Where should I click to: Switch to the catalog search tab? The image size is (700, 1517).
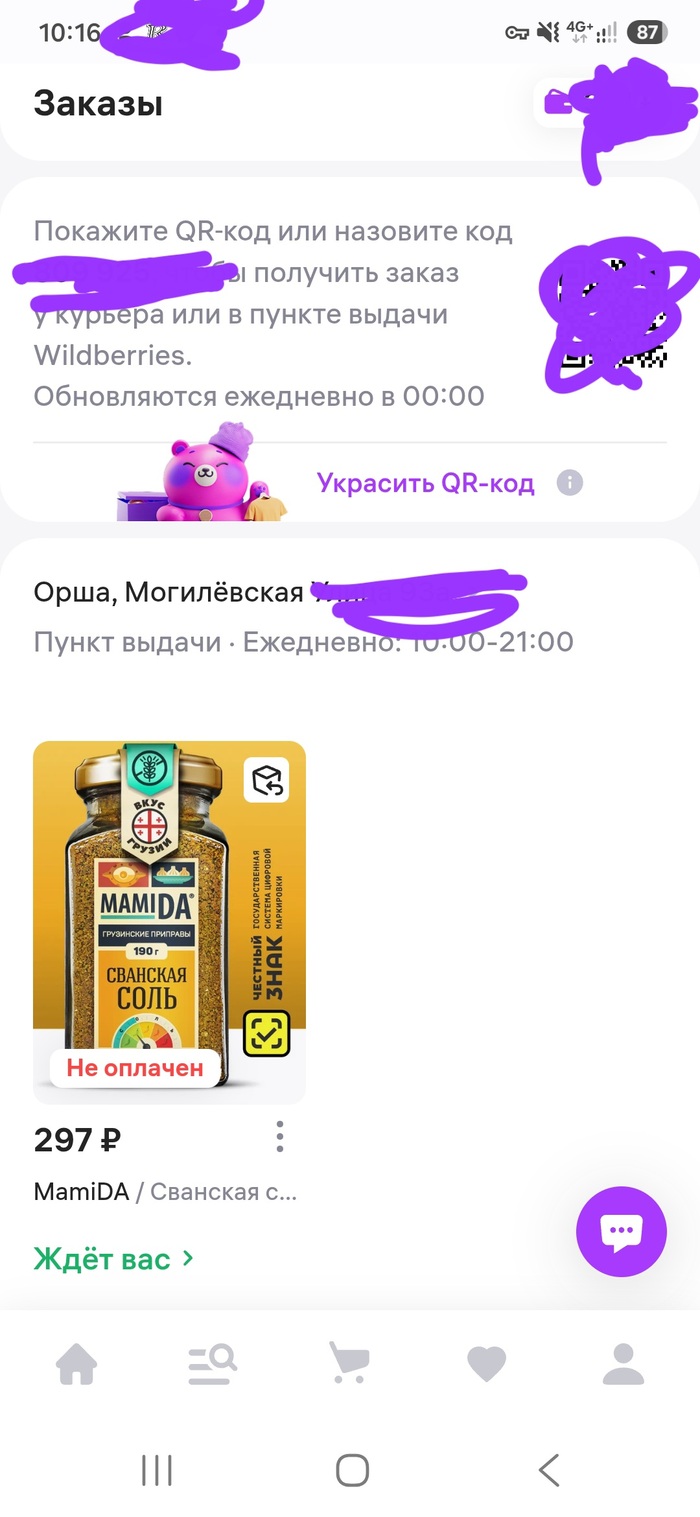coord(212,1364)
